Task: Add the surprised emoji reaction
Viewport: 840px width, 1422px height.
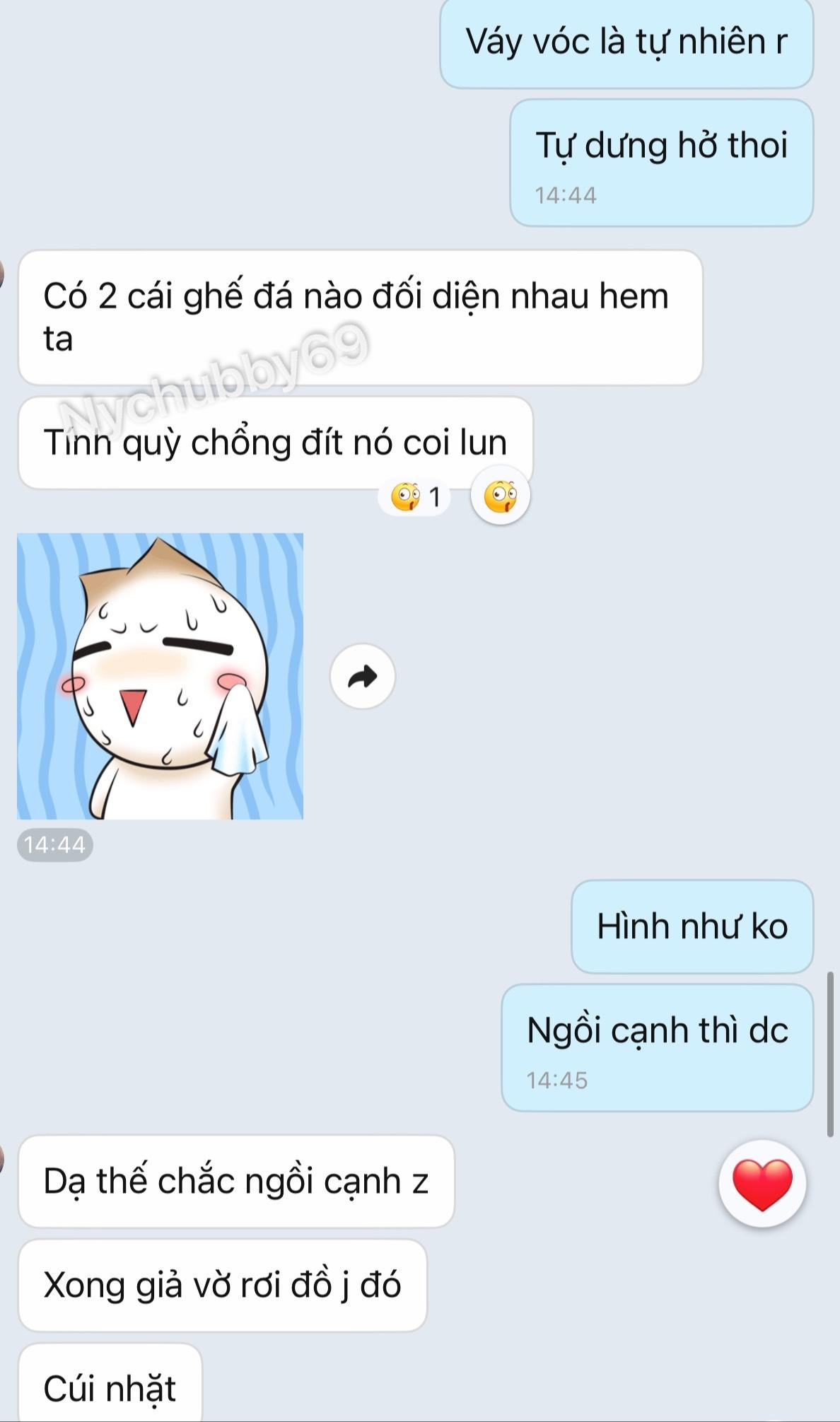Action: 501,496
